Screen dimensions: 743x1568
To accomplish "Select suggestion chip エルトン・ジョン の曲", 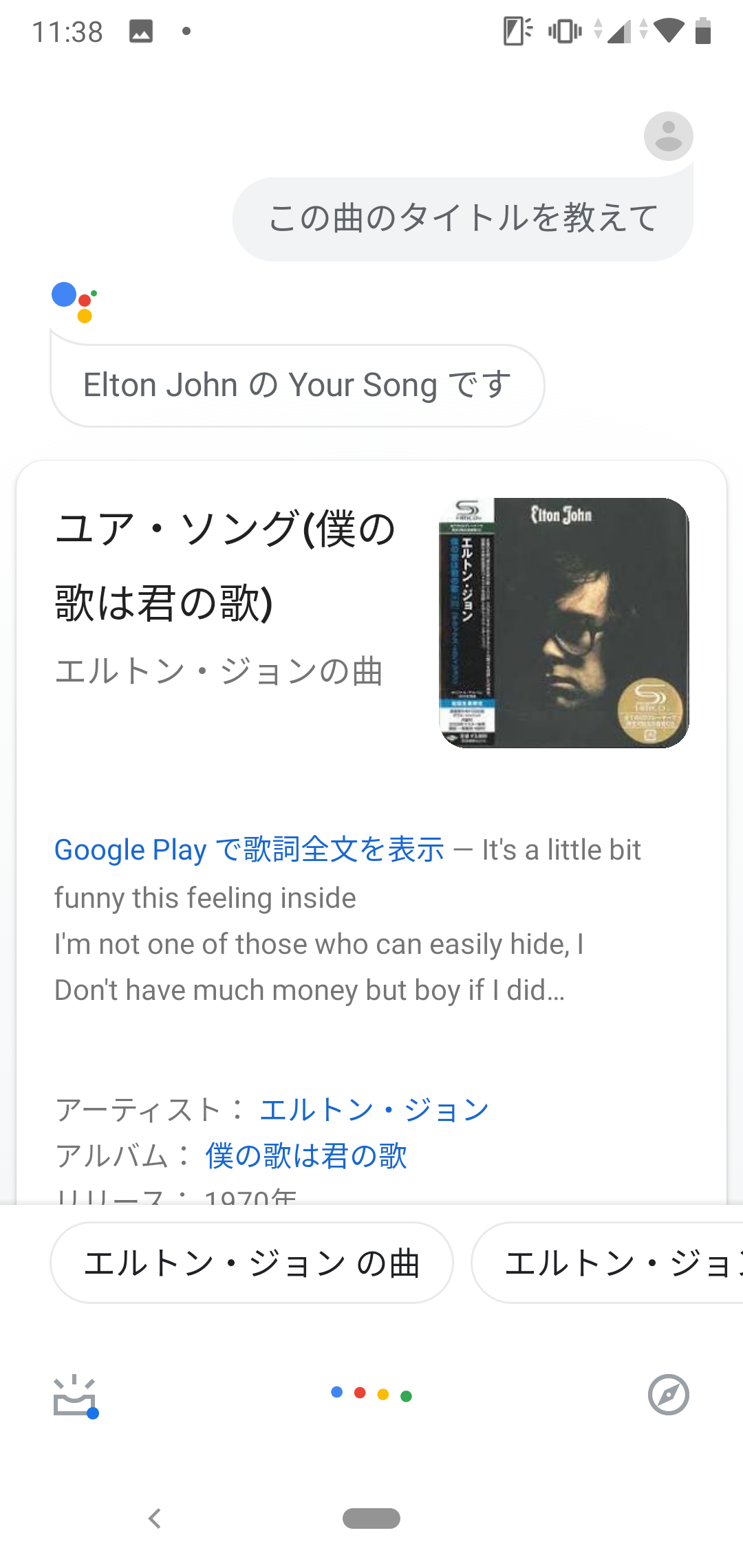I will point(252,1263).
